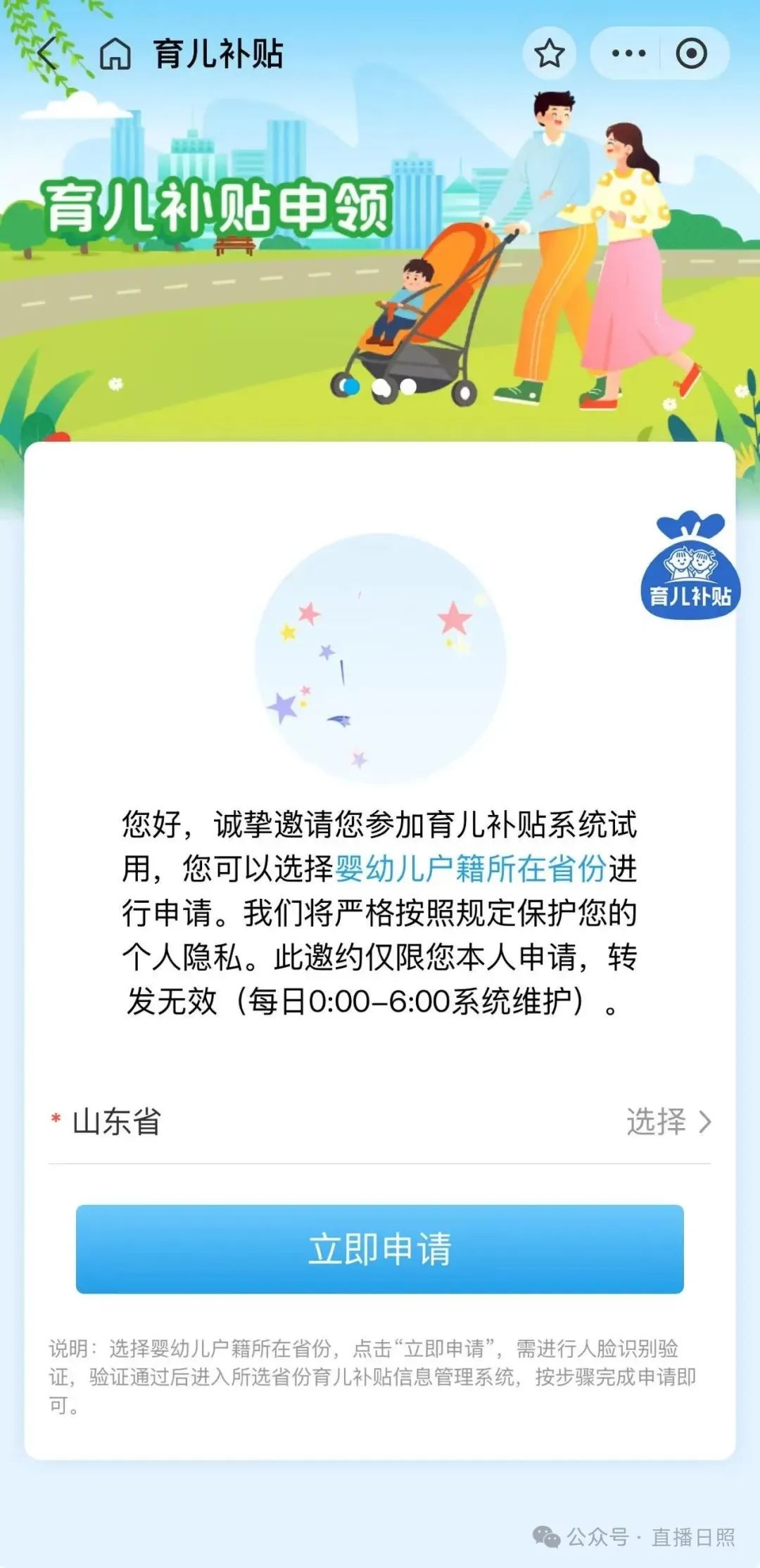The width and height of the screenshot is (760, 1568).
Task: Go back using the top-left arrow
Action: tap(48, 53)
